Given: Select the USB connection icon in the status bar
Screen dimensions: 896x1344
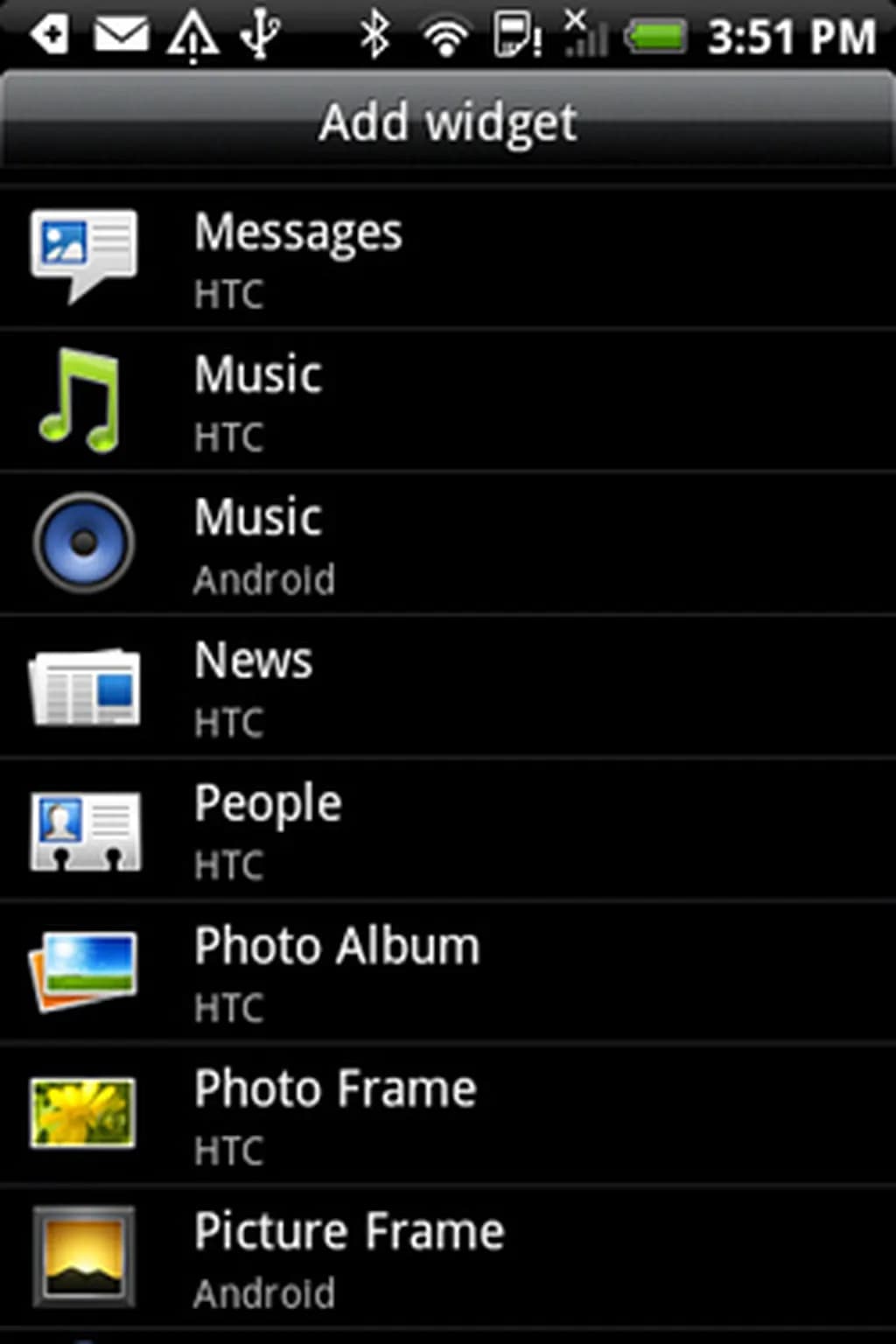Looking at the screenshot, I should (x=258, y=33).
